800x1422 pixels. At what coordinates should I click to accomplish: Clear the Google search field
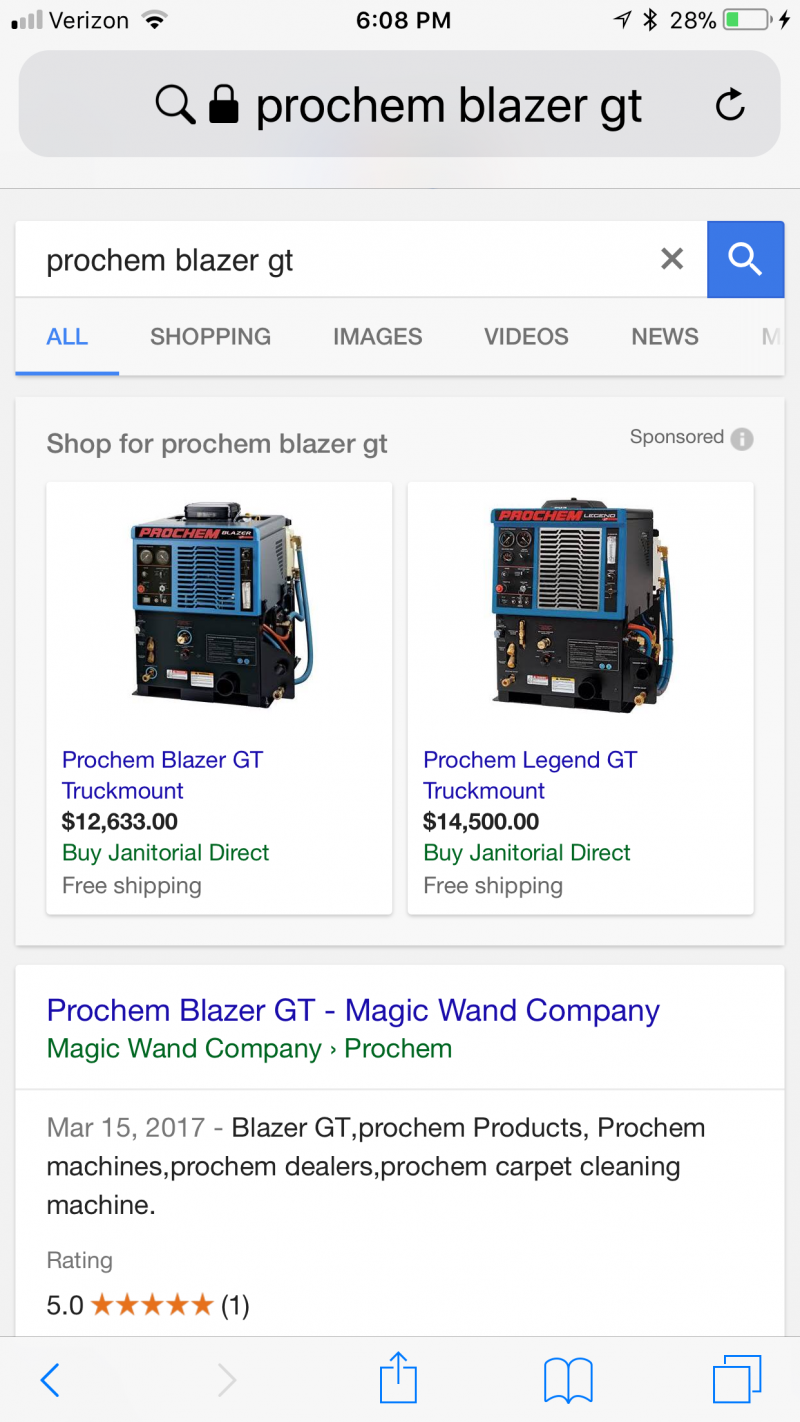(x=672, y=260)
